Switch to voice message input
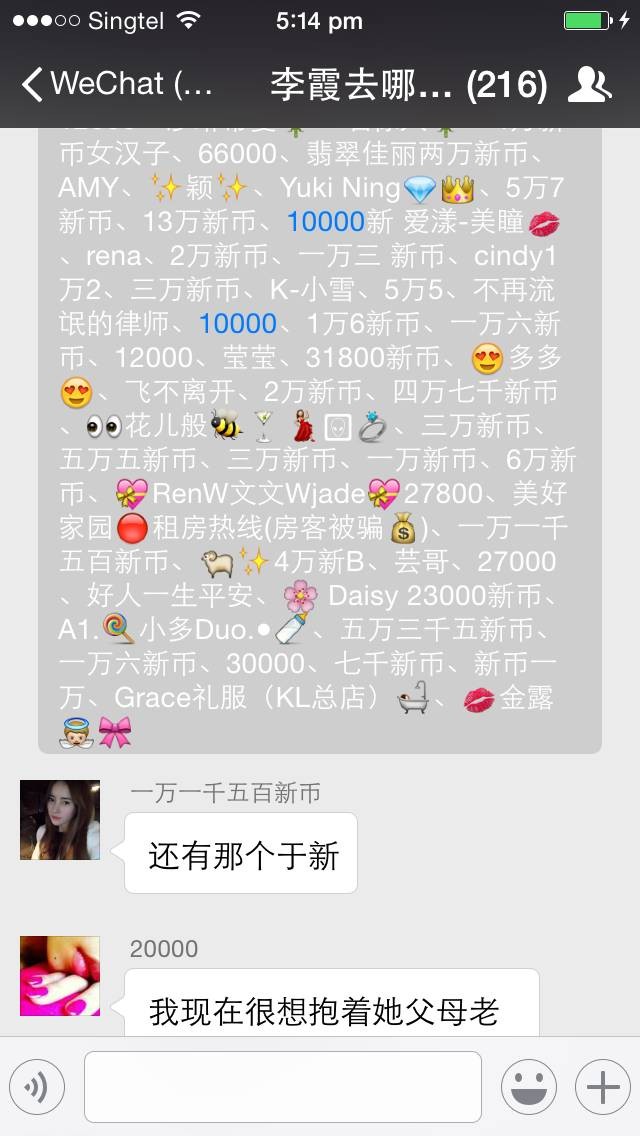This screenshot has height=1136, width=640. pyautogui.click(x=37, y=1087)
